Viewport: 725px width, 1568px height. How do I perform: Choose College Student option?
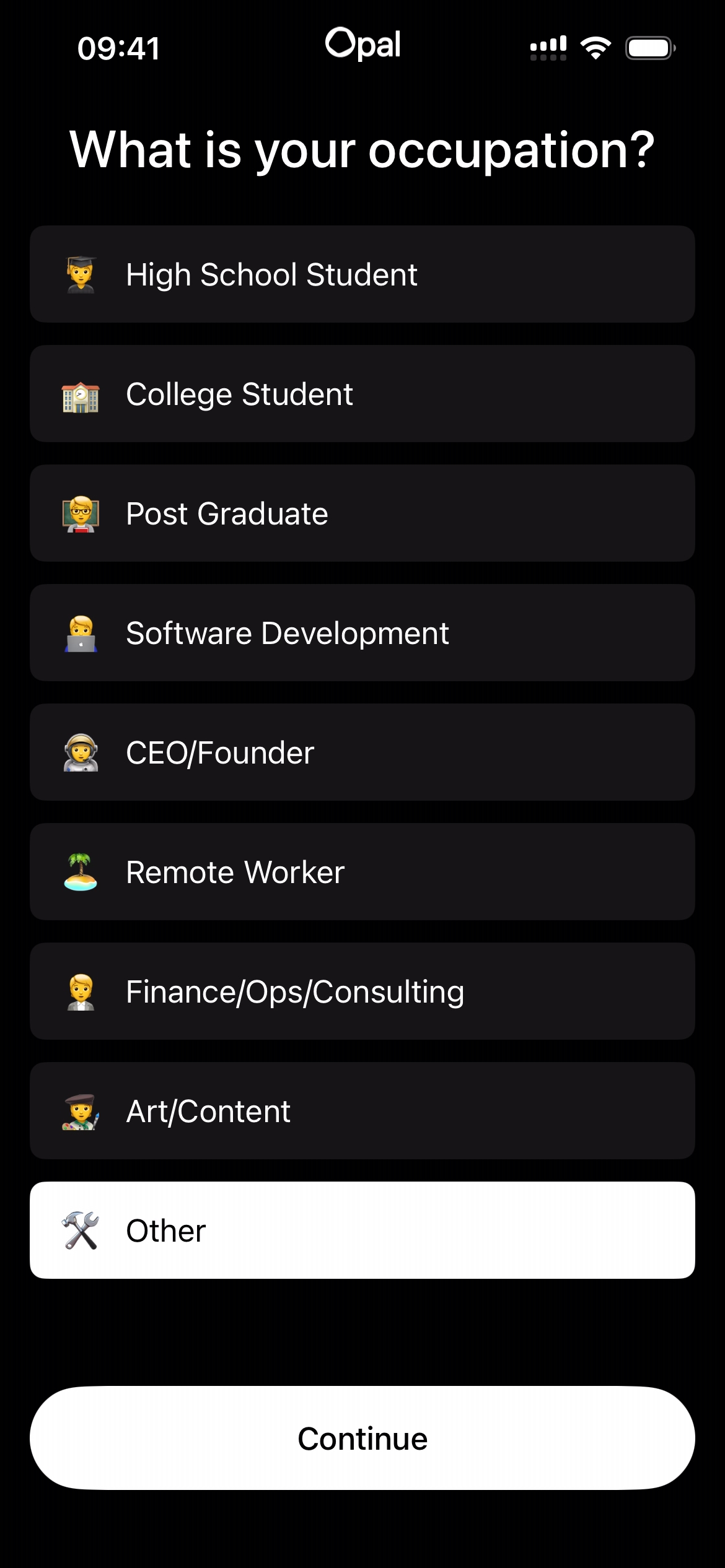pyautogui.click(x=362, y=394)
